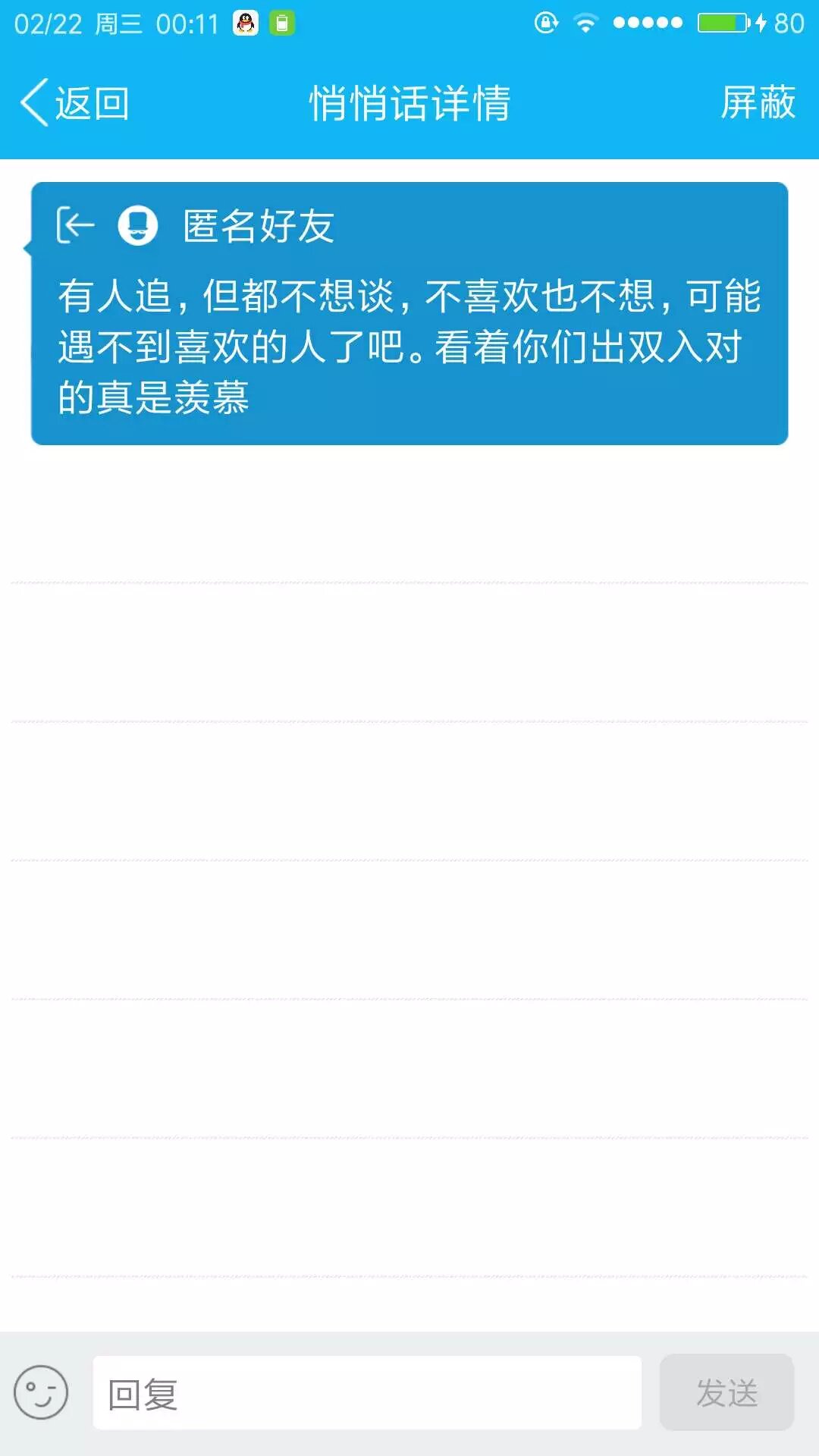819x1456 pixels.
Task: Block this whisper with 屏蔽
Action: [x=757, y=103]
